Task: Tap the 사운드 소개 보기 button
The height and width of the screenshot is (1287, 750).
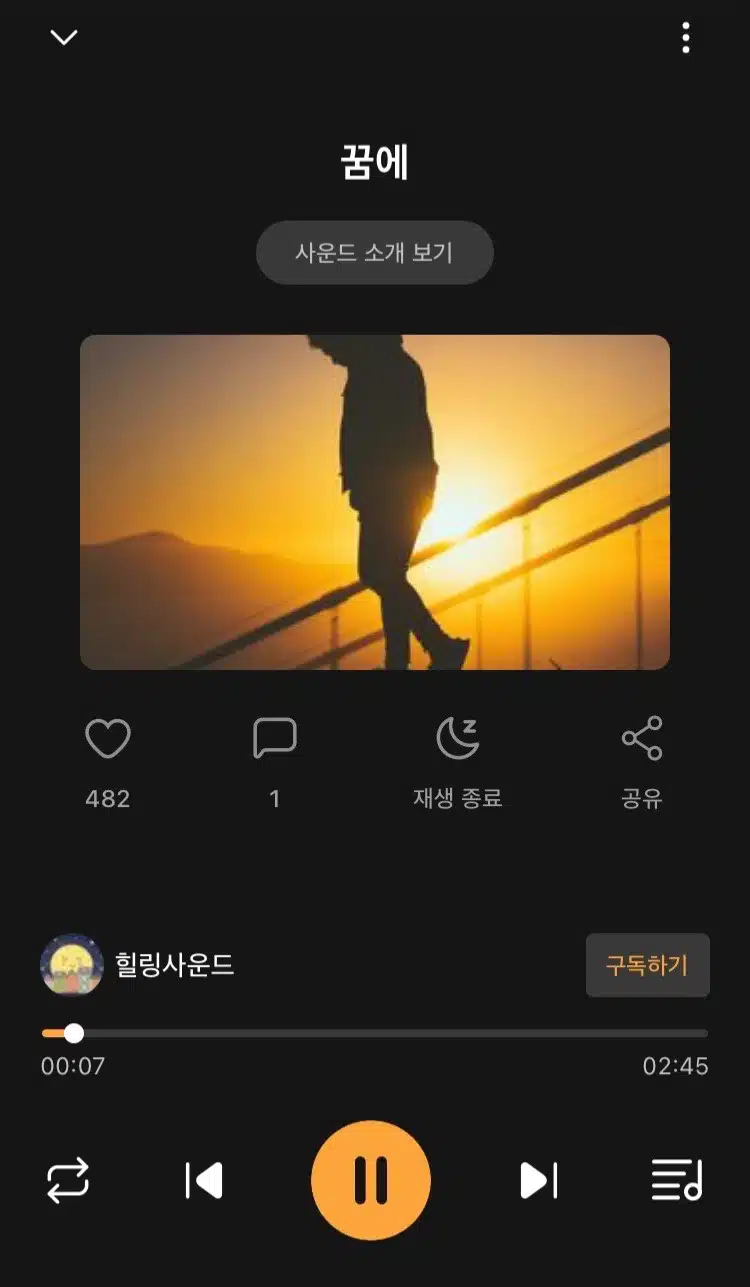Action: (375, 253)
